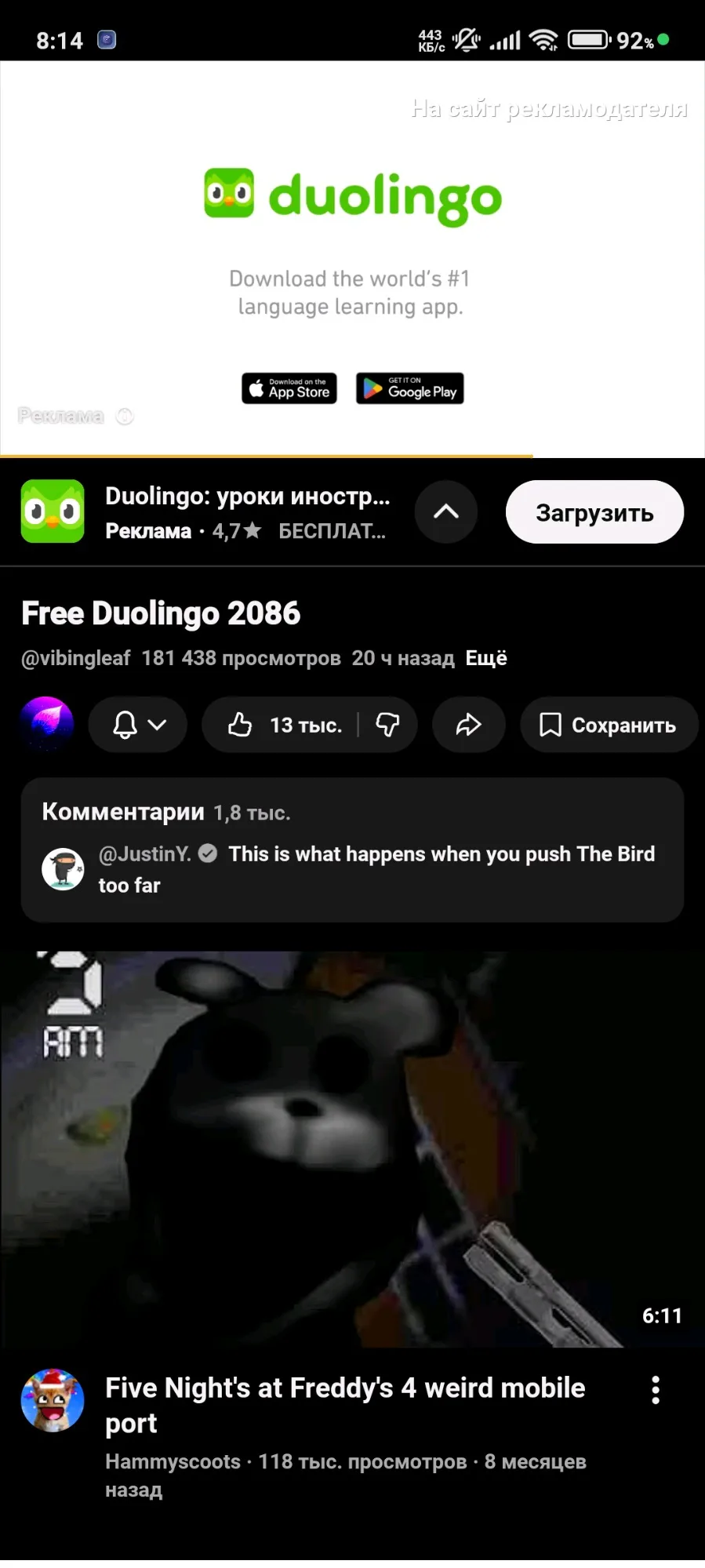This screenshot has height=1568, width=705.
Task: Save video with the Сохранить button
Action: click(609, 725)
